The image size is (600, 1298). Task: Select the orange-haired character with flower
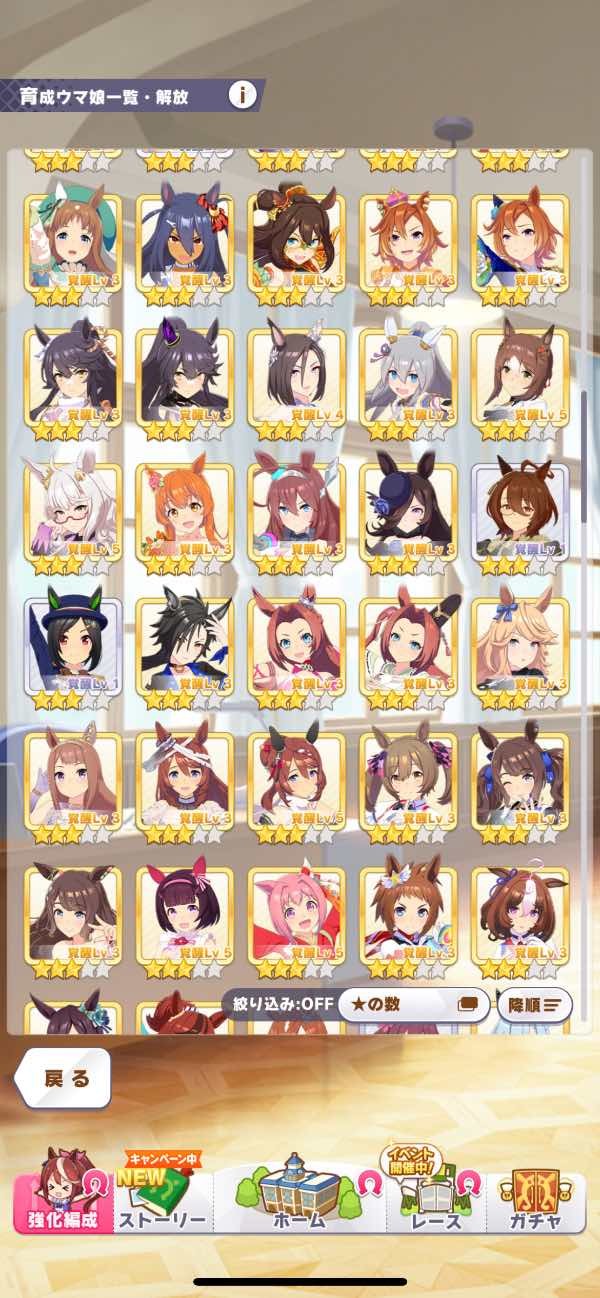point(184,510)
